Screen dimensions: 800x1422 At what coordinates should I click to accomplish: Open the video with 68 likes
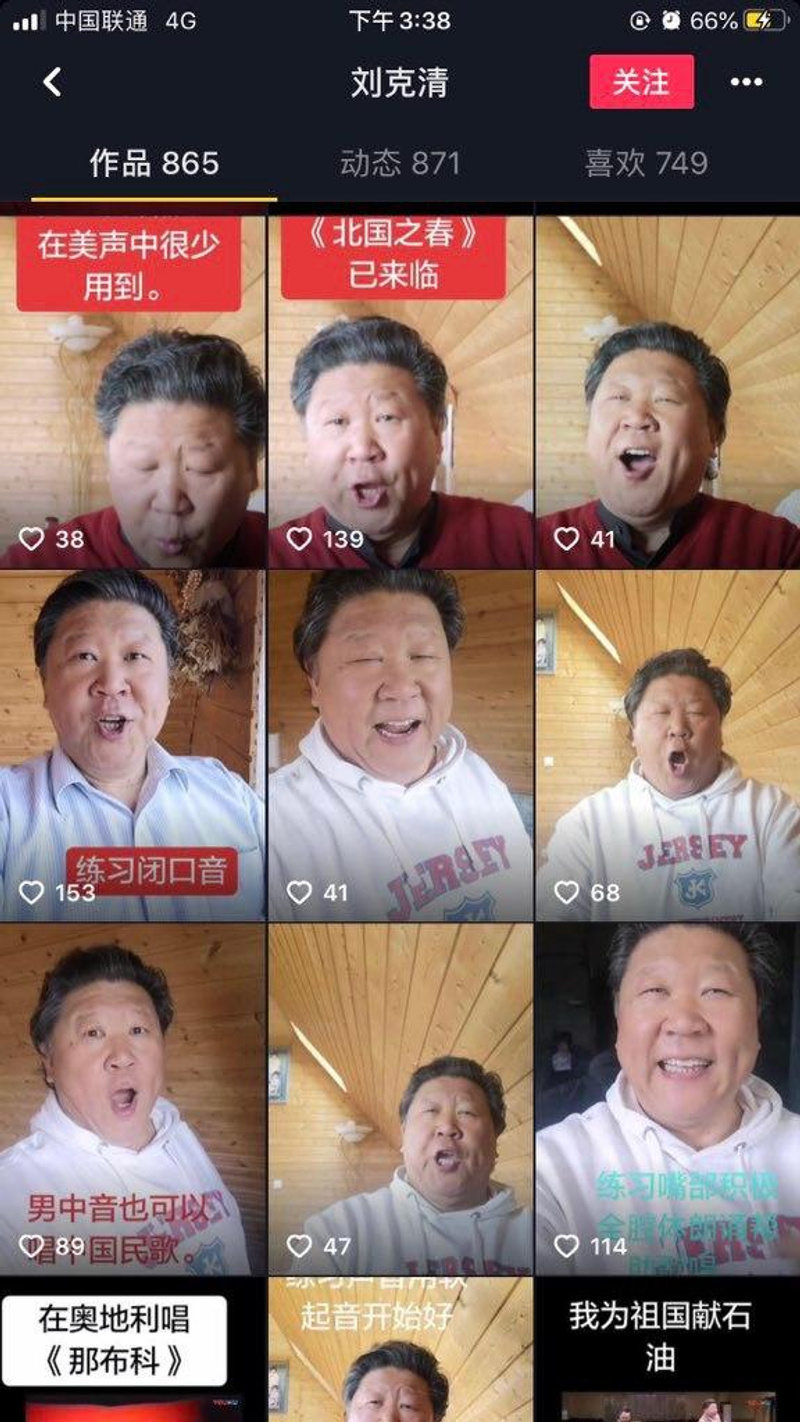(x=668, y=745)
